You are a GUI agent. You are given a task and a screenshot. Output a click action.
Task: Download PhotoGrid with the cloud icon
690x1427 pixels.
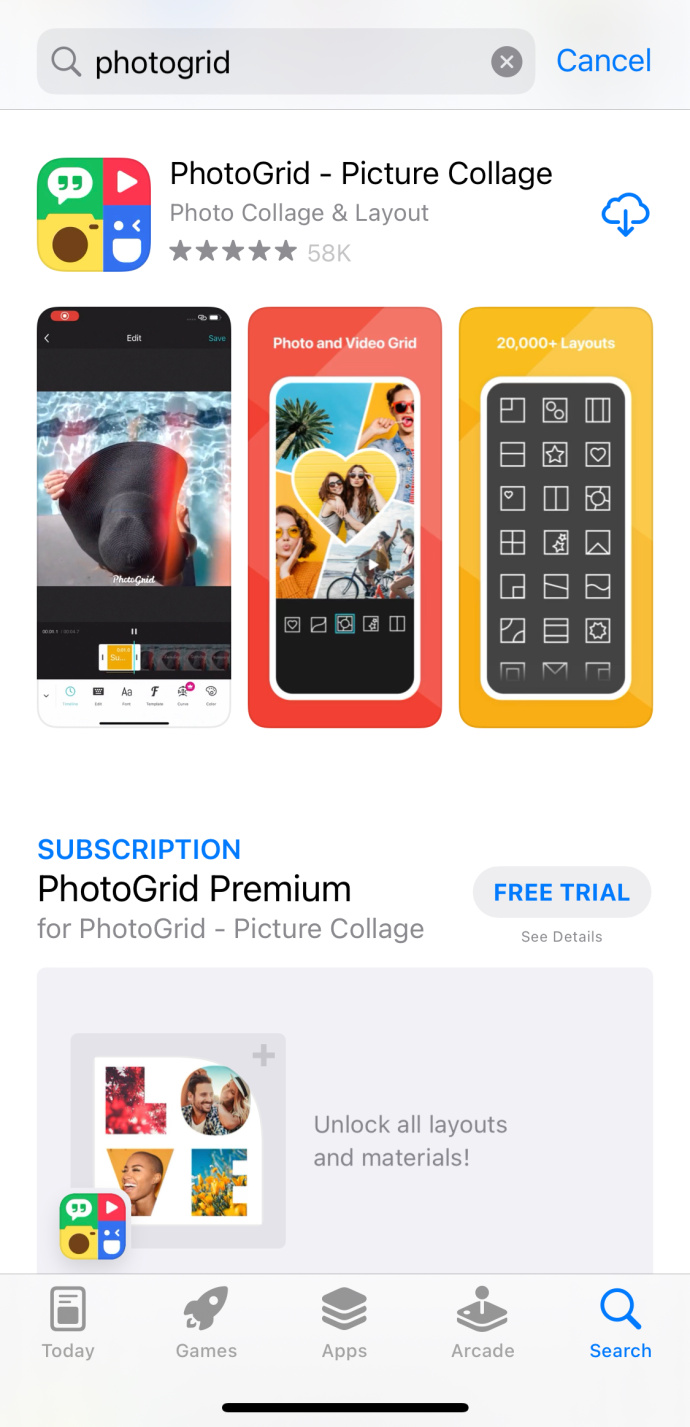[625, 214]
